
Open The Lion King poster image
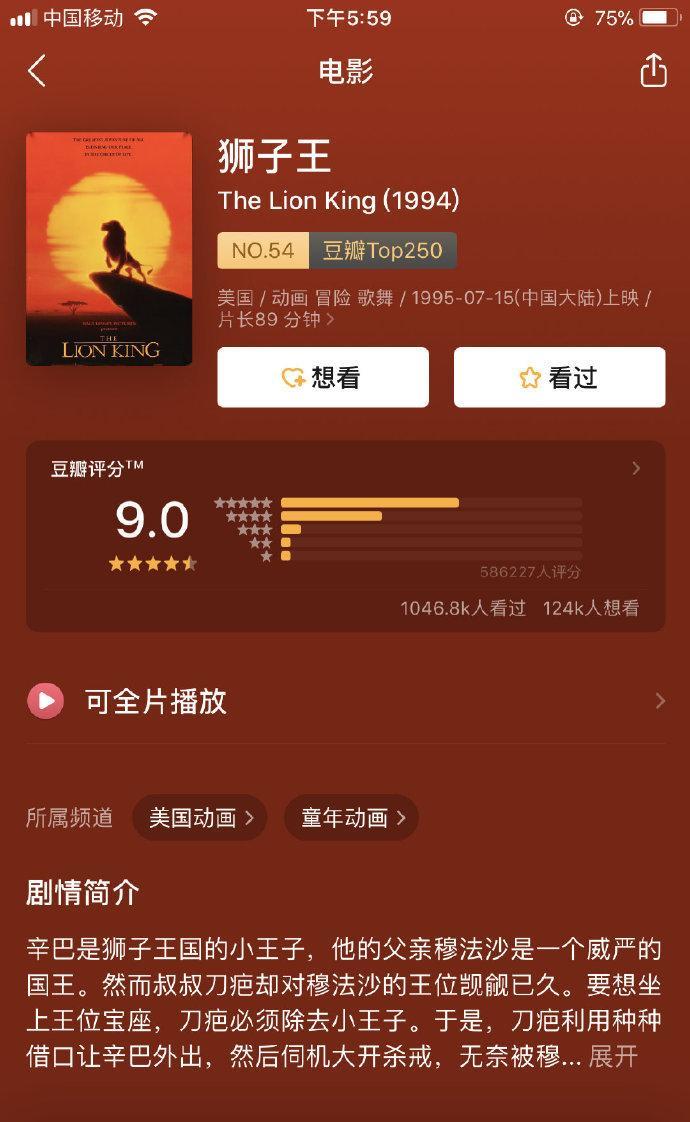109,248
